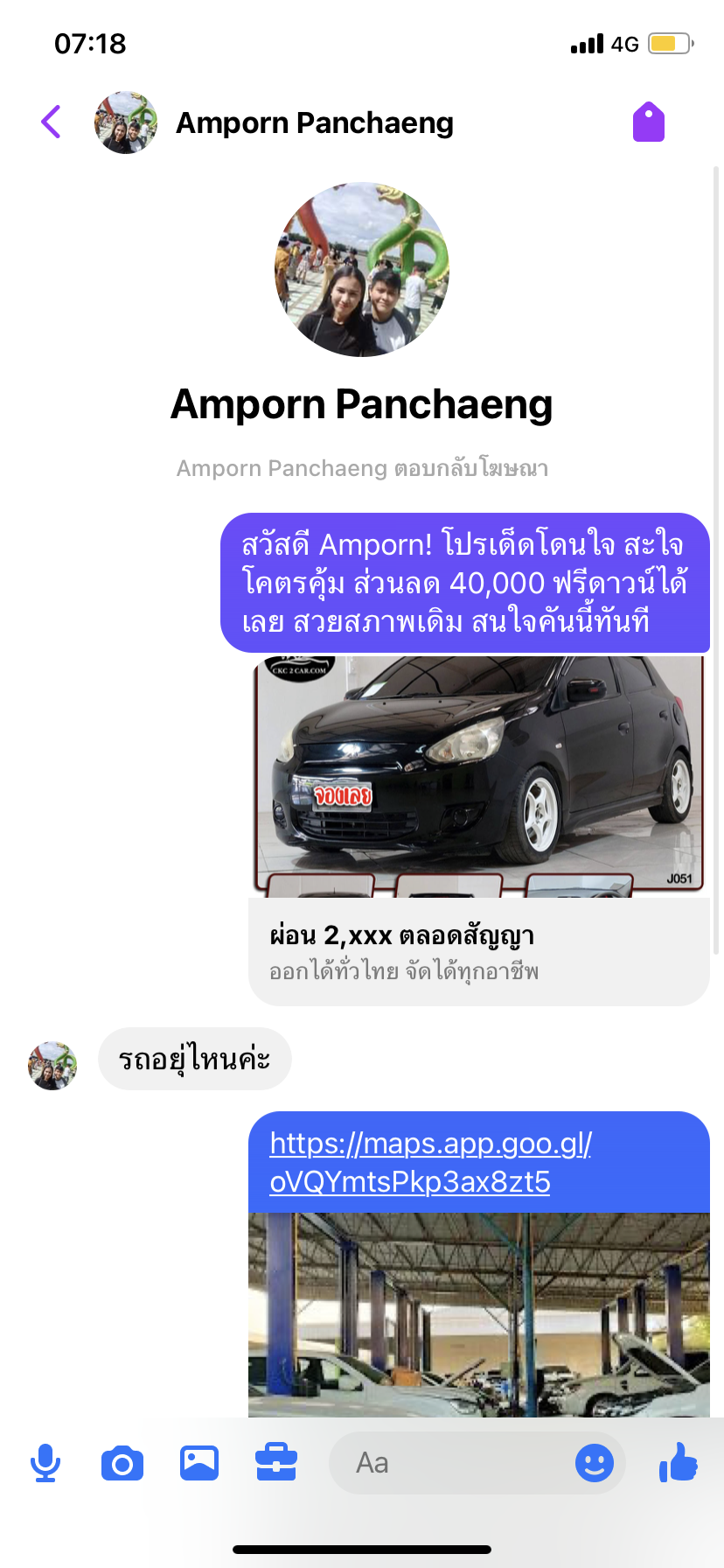
Task: Open the black car ad card
Action: coord(478,829)
